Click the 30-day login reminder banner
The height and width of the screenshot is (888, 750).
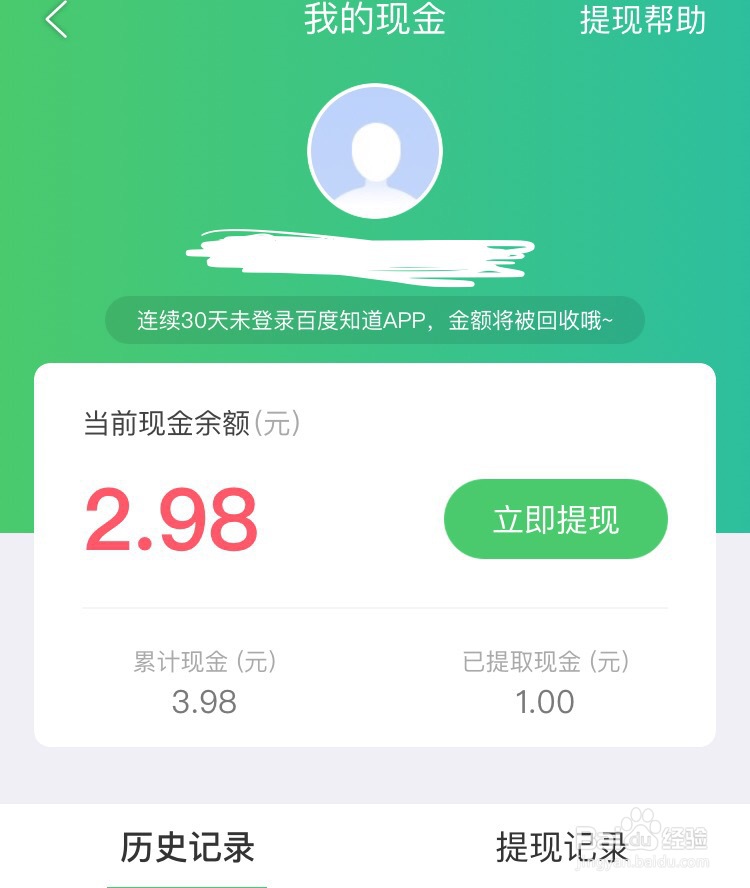[x=375, y=319]
